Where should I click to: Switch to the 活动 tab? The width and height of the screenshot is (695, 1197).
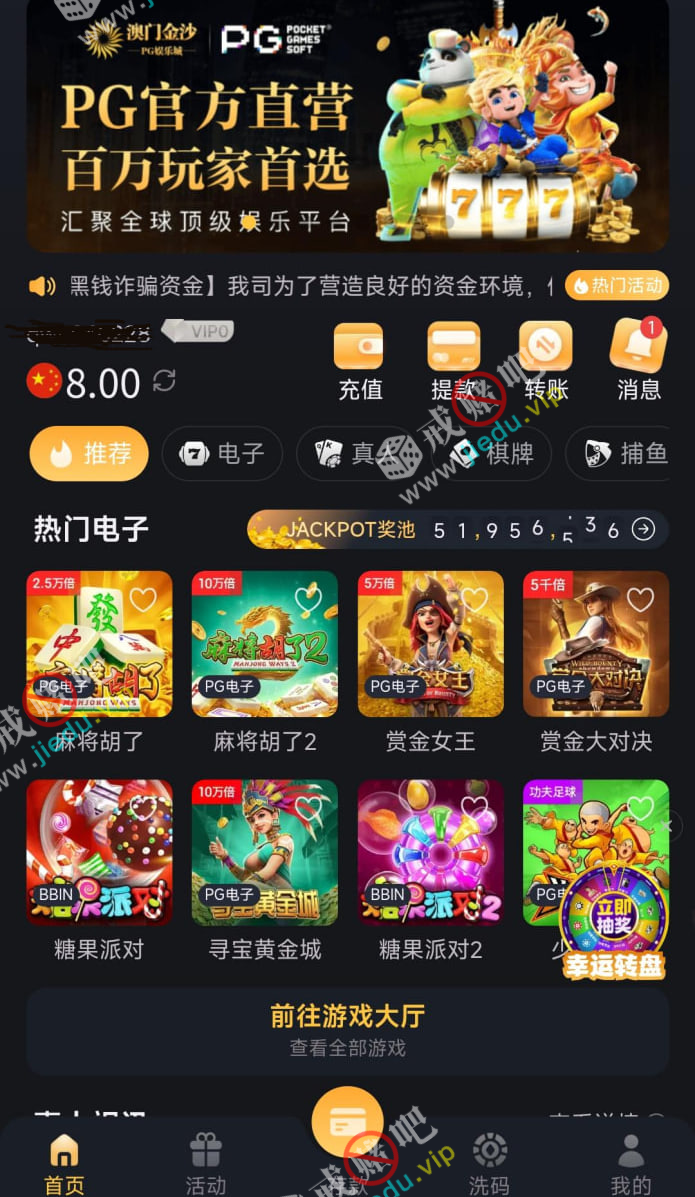tap(206, 1164)
